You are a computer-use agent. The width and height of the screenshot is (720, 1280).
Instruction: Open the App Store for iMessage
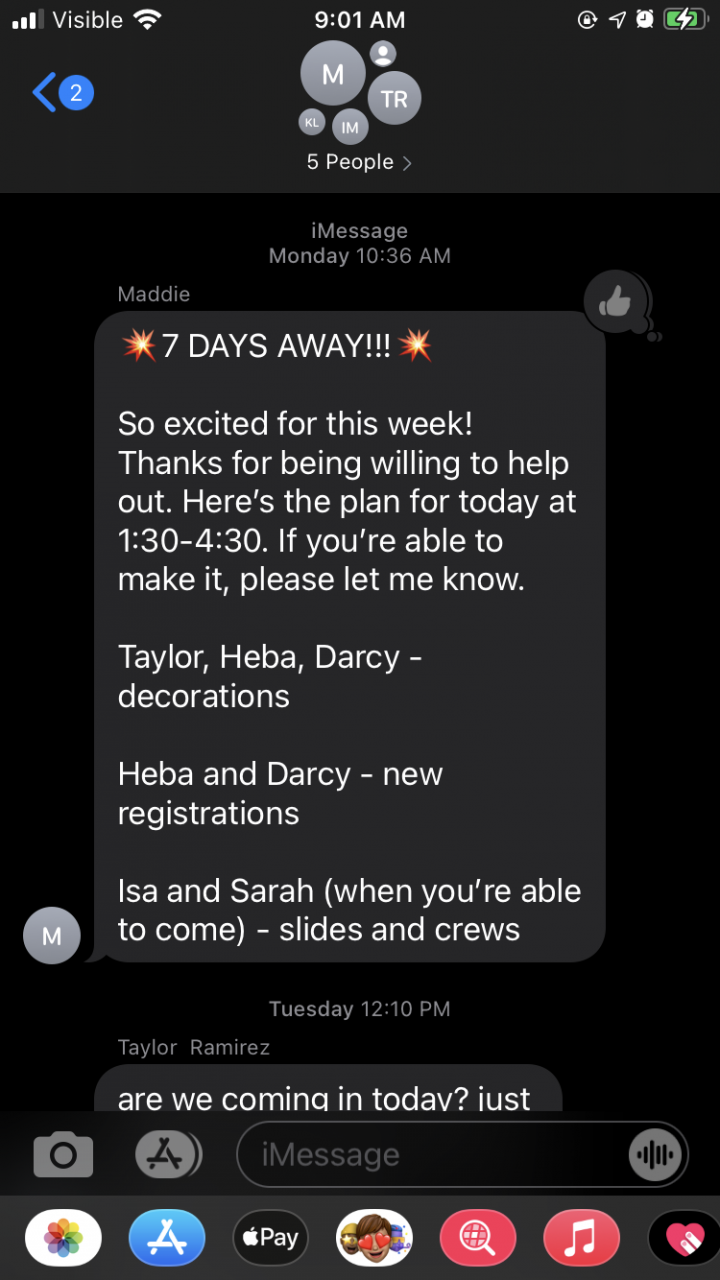click(x=167, y=1238)
